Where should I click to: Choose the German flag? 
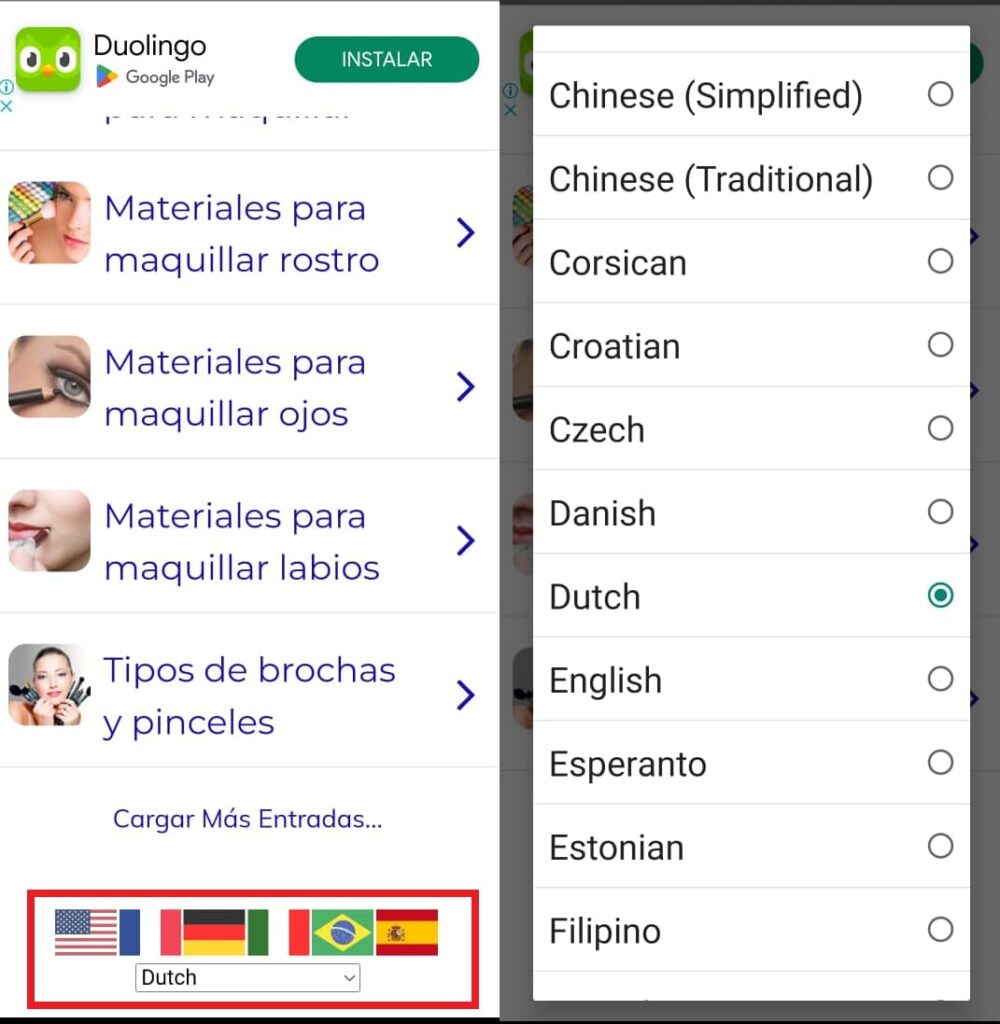coord(214,932)
